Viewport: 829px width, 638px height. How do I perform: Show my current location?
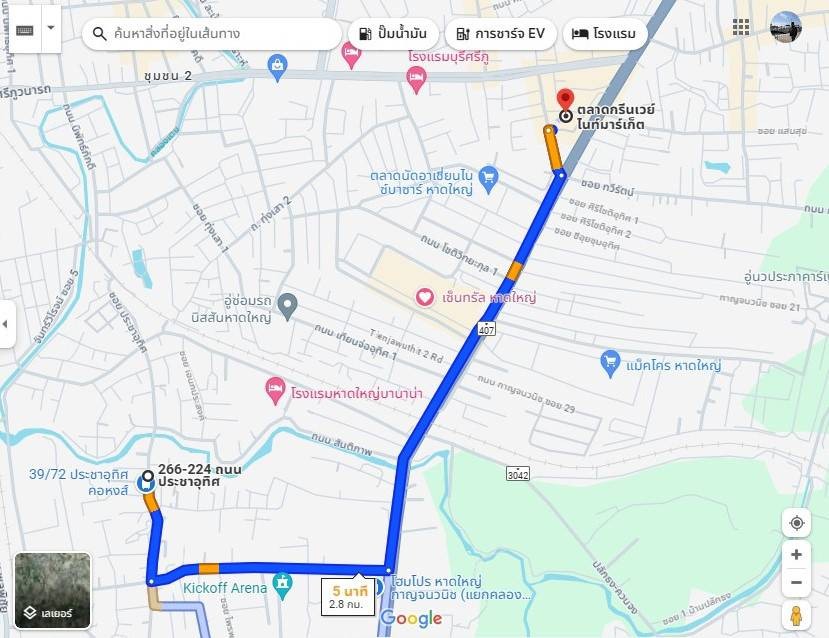pyautogui.click(x=796, y=523)
